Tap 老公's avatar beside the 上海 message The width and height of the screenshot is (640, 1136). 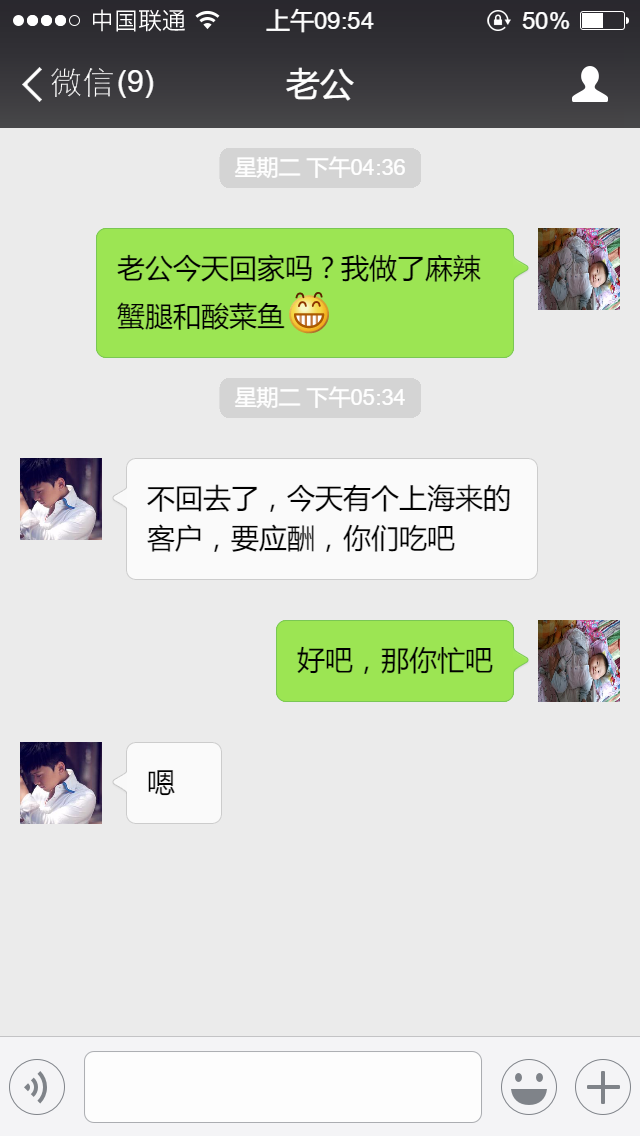click(x=61, y=499)
